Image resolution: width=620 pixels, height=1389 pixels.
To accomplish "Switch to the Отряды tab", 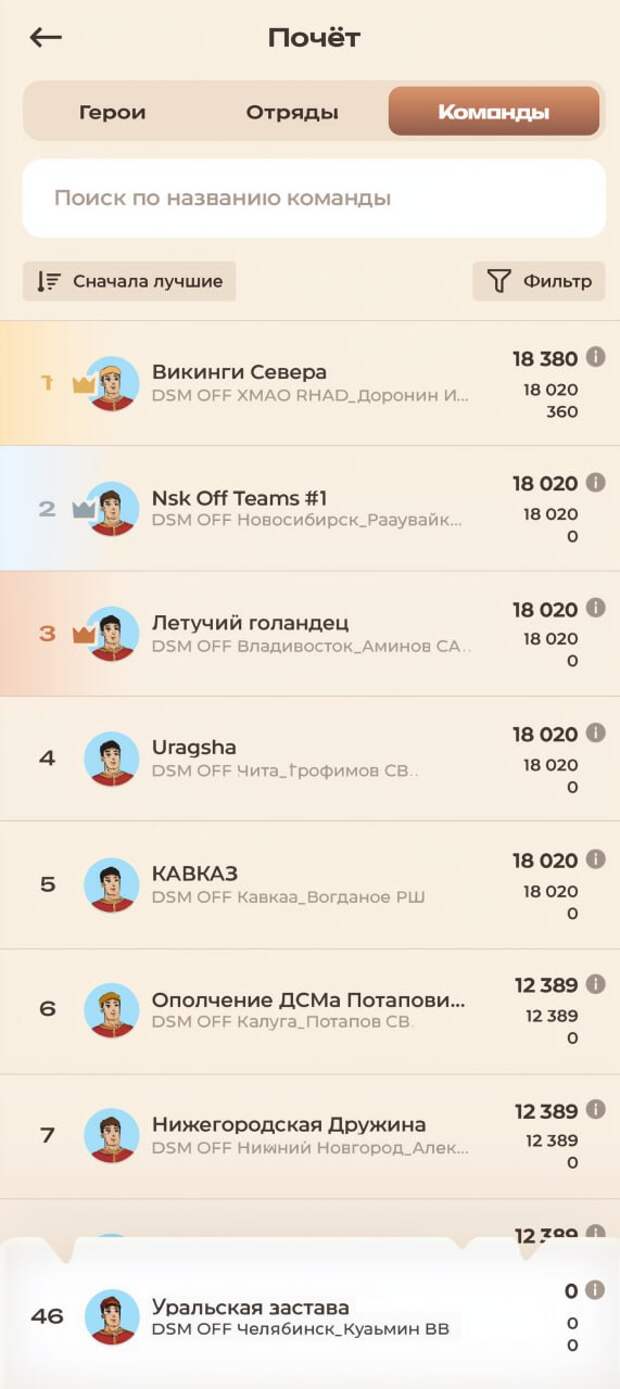I will (292, 112).
